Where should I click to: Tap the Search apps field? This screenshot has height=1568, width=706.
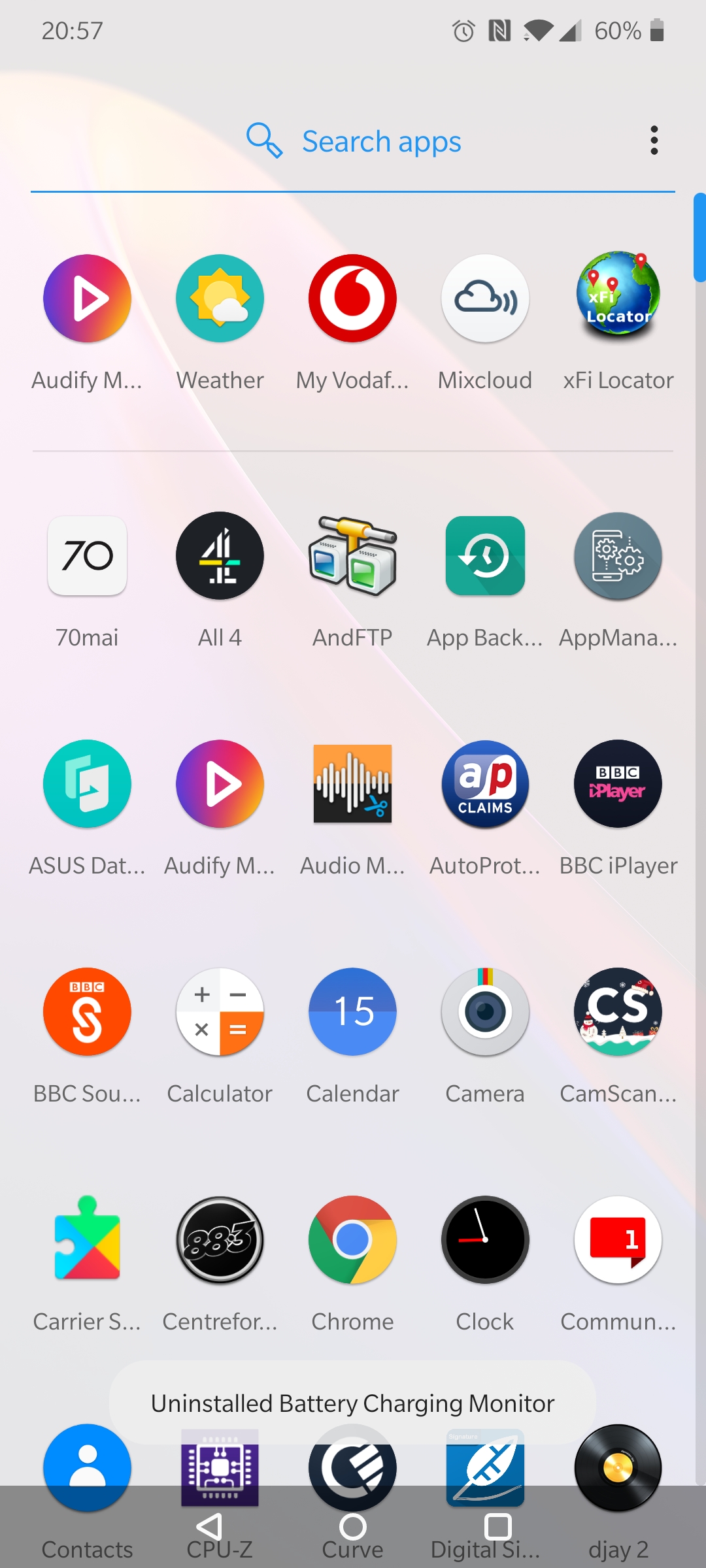pyautogui.click(x=353, y=141)
